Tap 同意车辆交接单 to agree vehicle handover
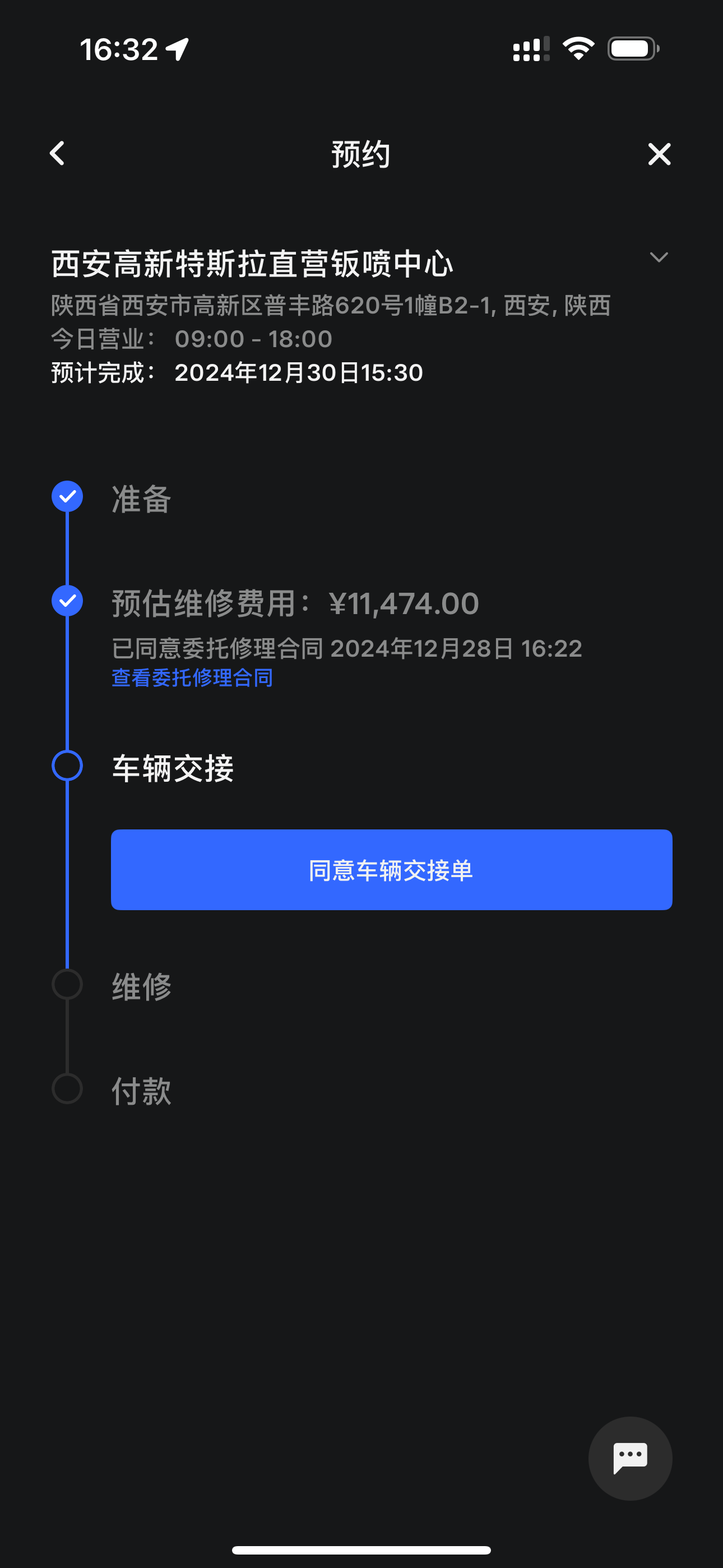 391,870
